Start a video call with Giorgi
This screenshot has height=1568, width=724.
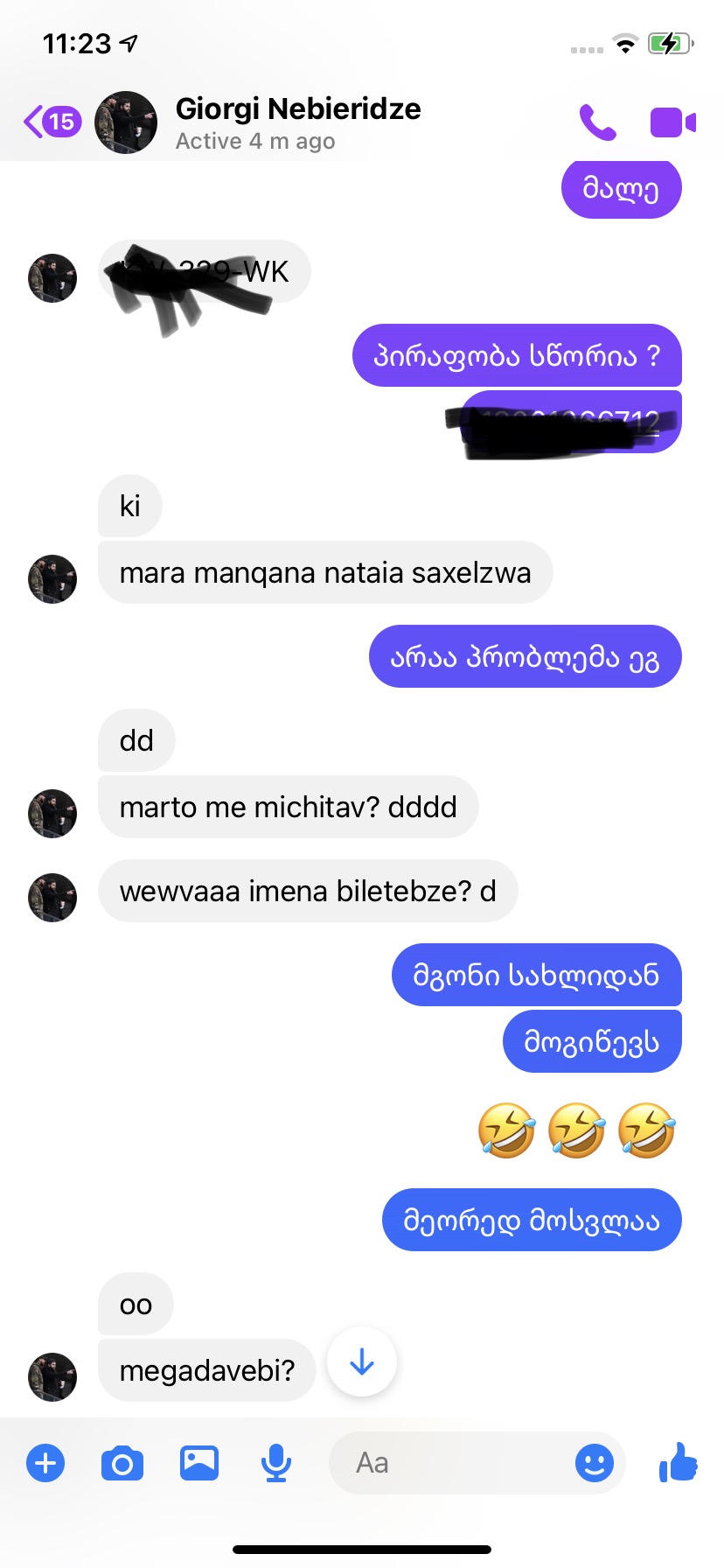click(x=672, y=122)
